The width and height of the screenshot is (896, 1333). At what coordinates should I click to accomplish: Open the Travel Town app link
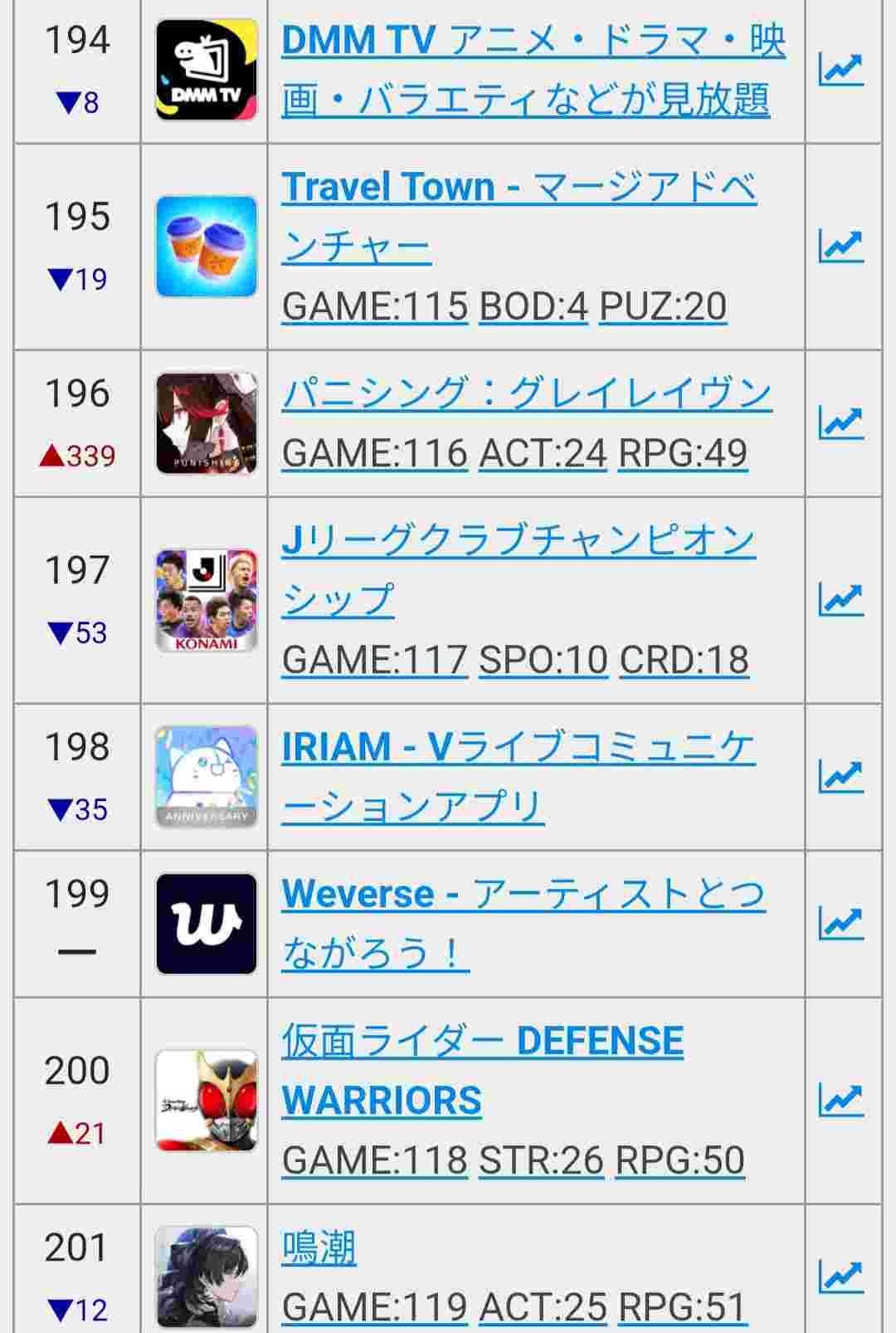(518, 216)
